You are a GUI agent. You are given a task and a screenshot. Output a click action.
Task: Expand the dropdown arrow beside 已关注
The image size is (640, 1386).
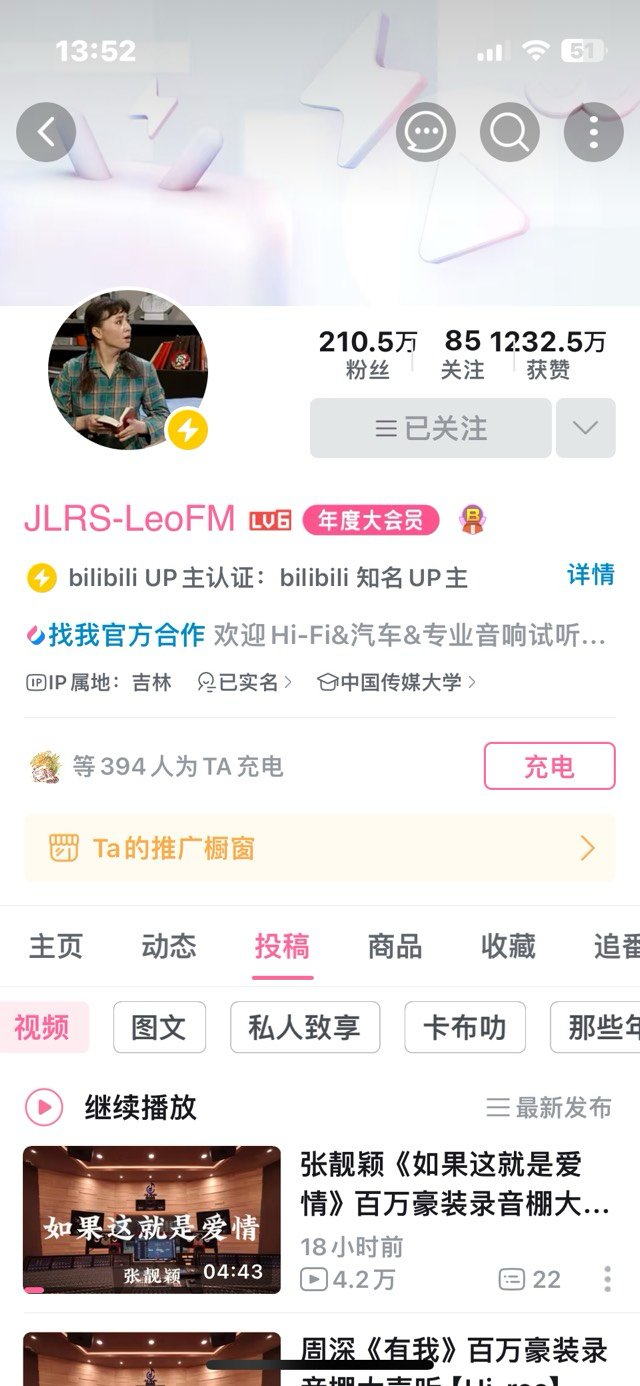585,428
